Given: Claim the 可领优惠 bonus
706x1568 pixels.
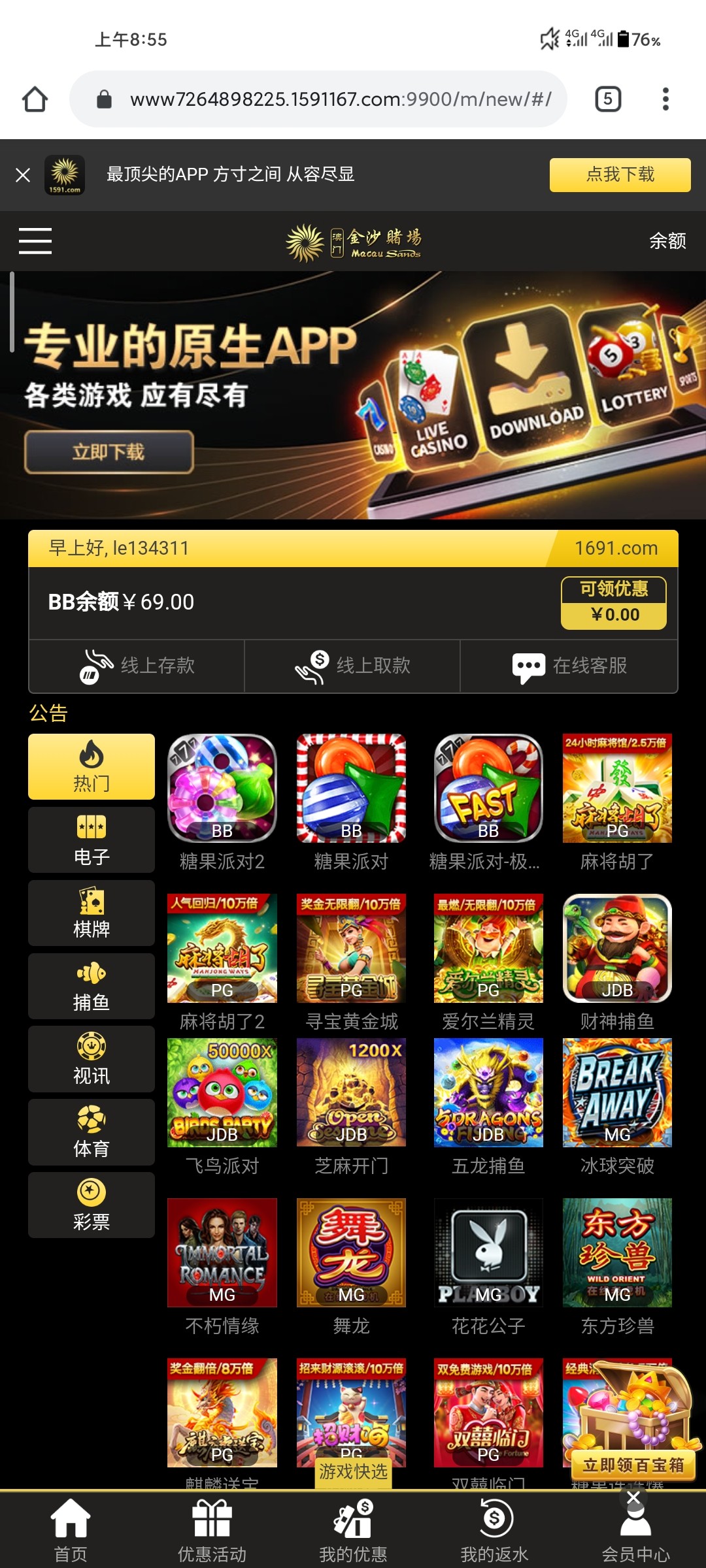Looking at the screenshot, I should click(x=613, y=602).
